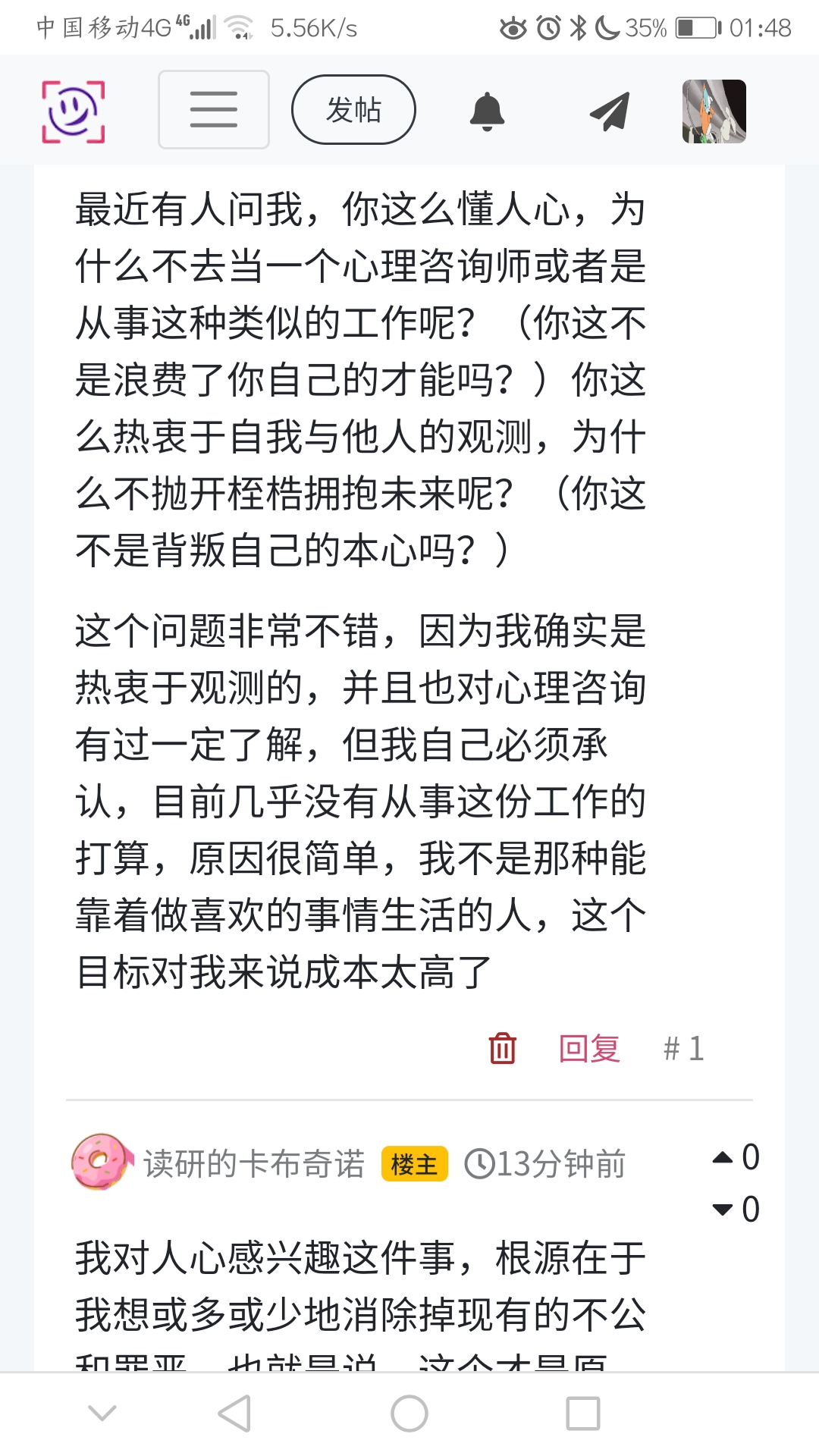
Task: Tap the site logo to go home
Action: (x=73, y=111)
